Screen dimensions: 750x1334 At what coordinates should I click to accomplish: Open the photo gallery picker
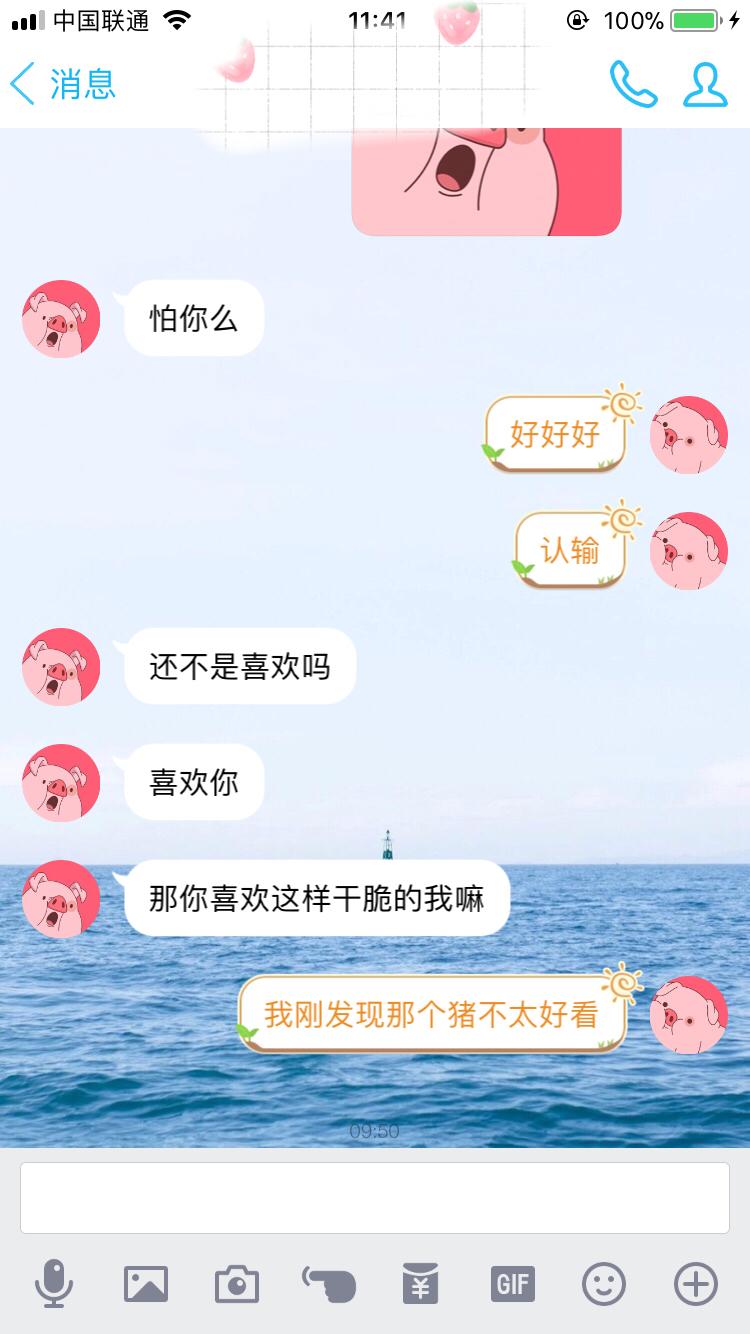(146, 1286)
